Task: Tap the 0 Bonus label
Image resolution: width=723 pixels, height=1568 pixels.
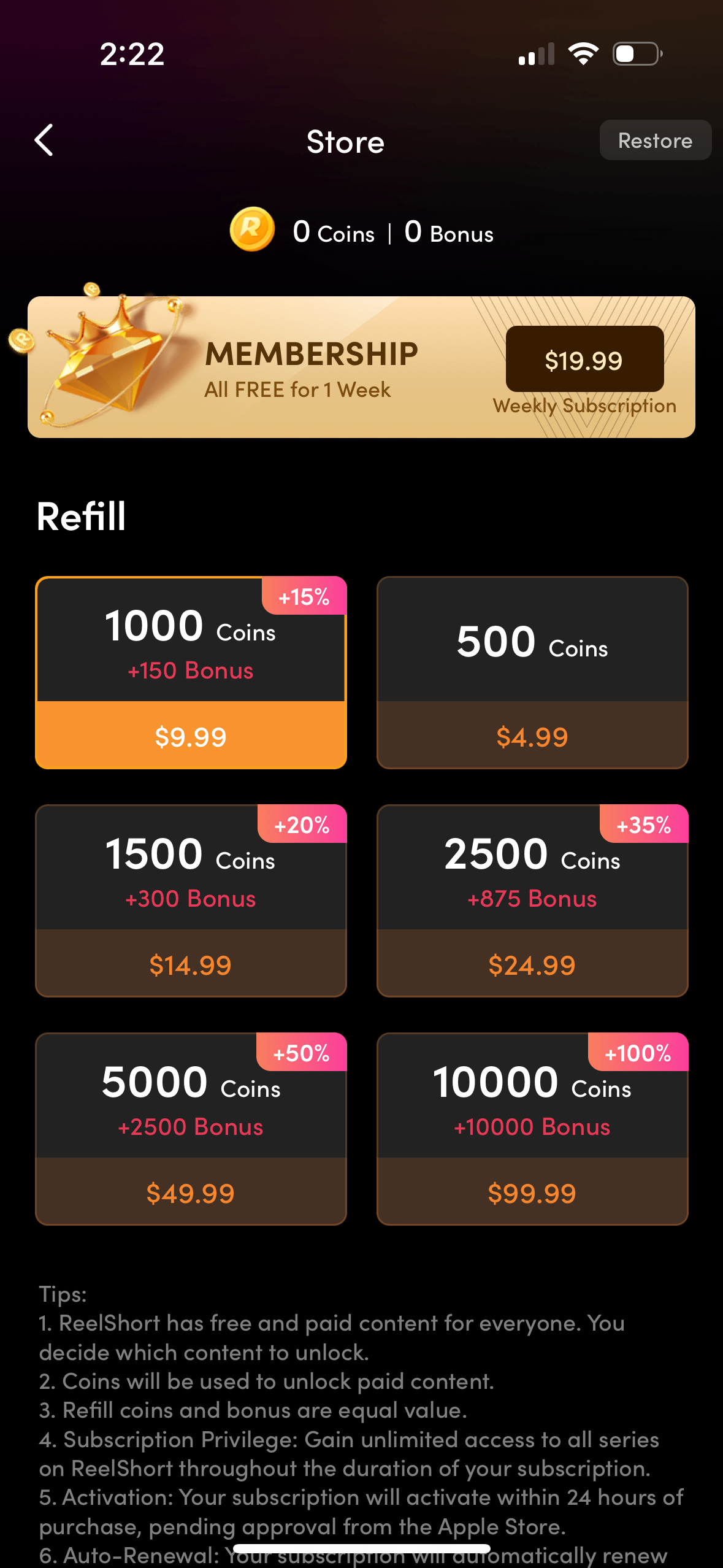Action: [449, 233]
